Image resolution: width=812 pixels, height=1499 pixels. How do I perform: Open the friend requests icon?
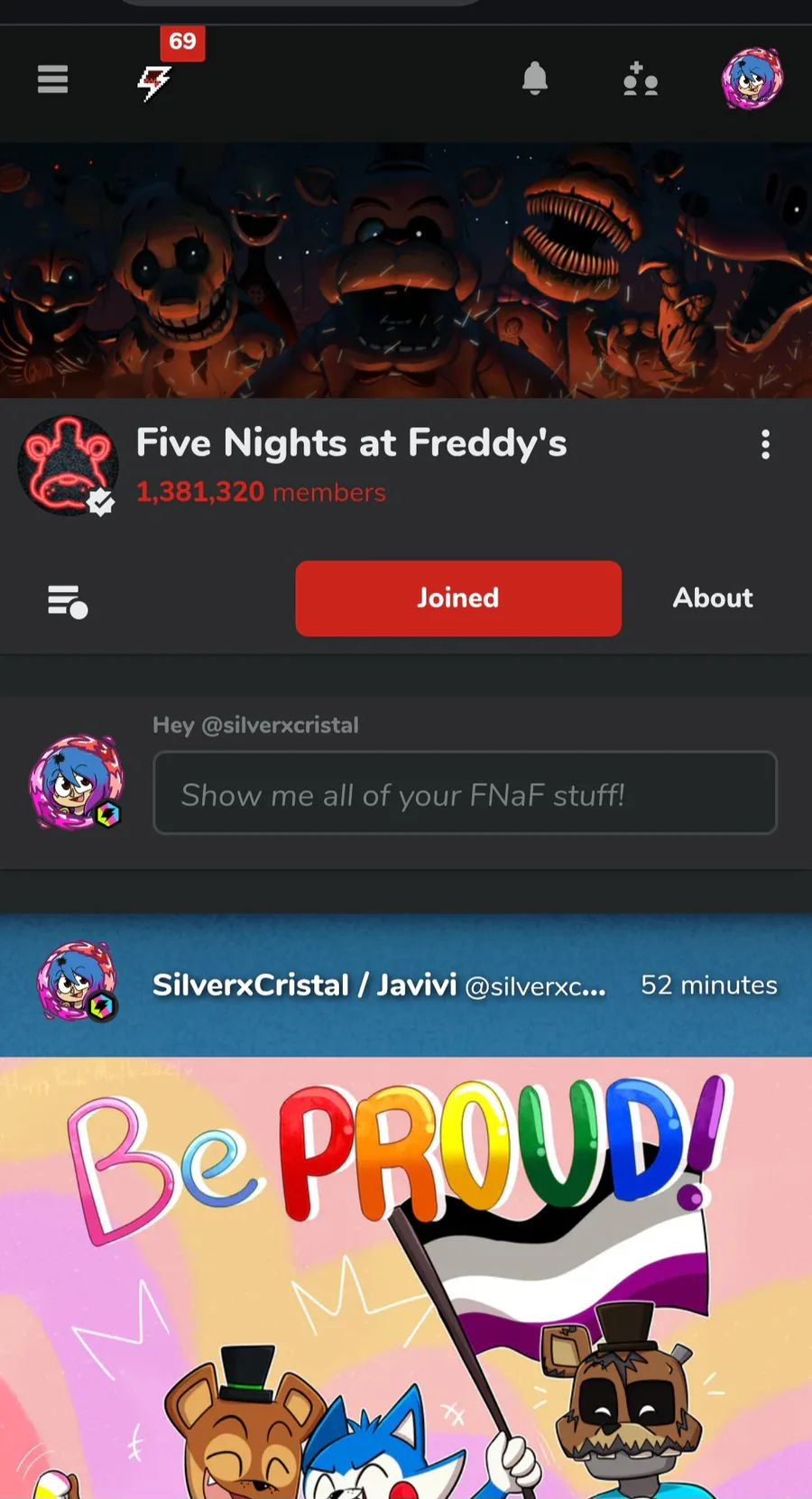(640, 79)
